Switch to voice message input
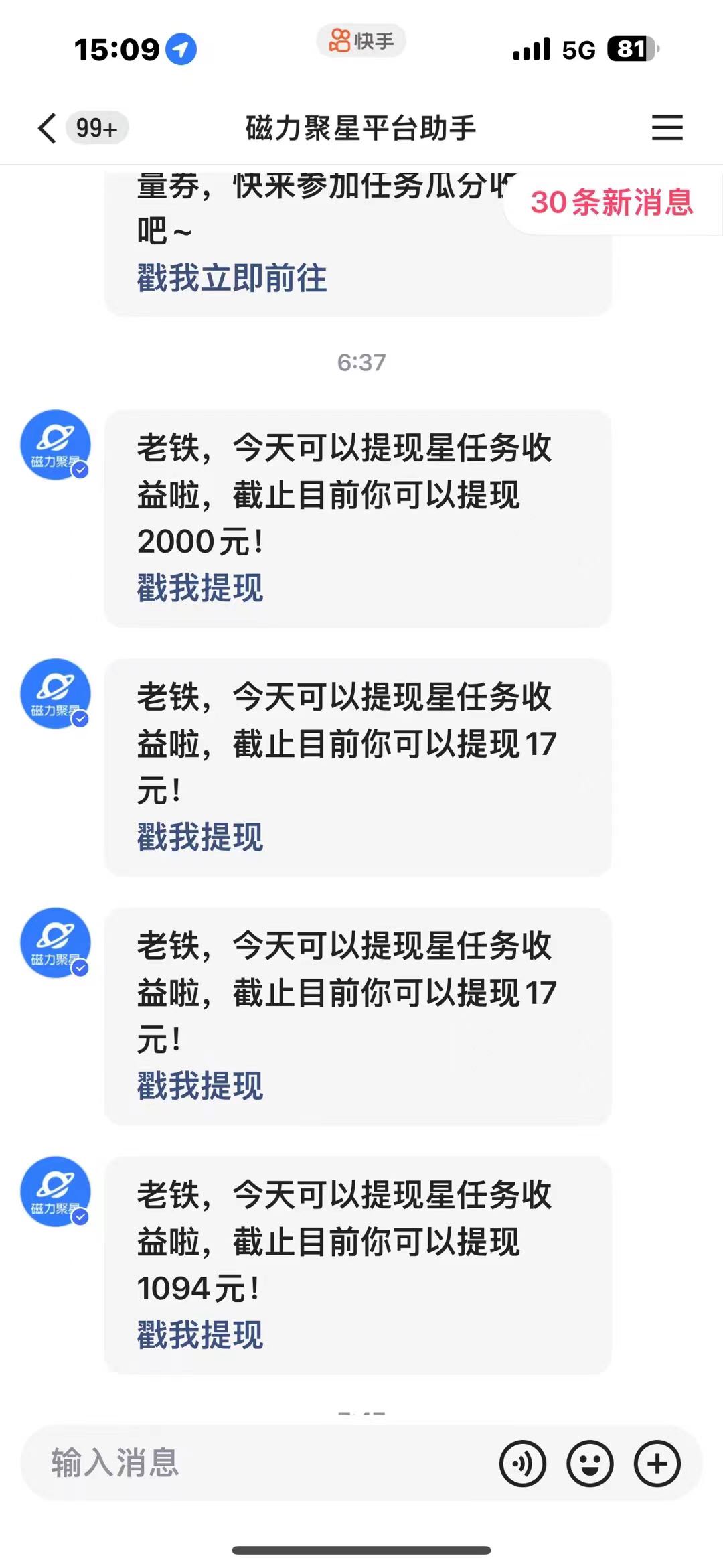 click(523, 1464)
